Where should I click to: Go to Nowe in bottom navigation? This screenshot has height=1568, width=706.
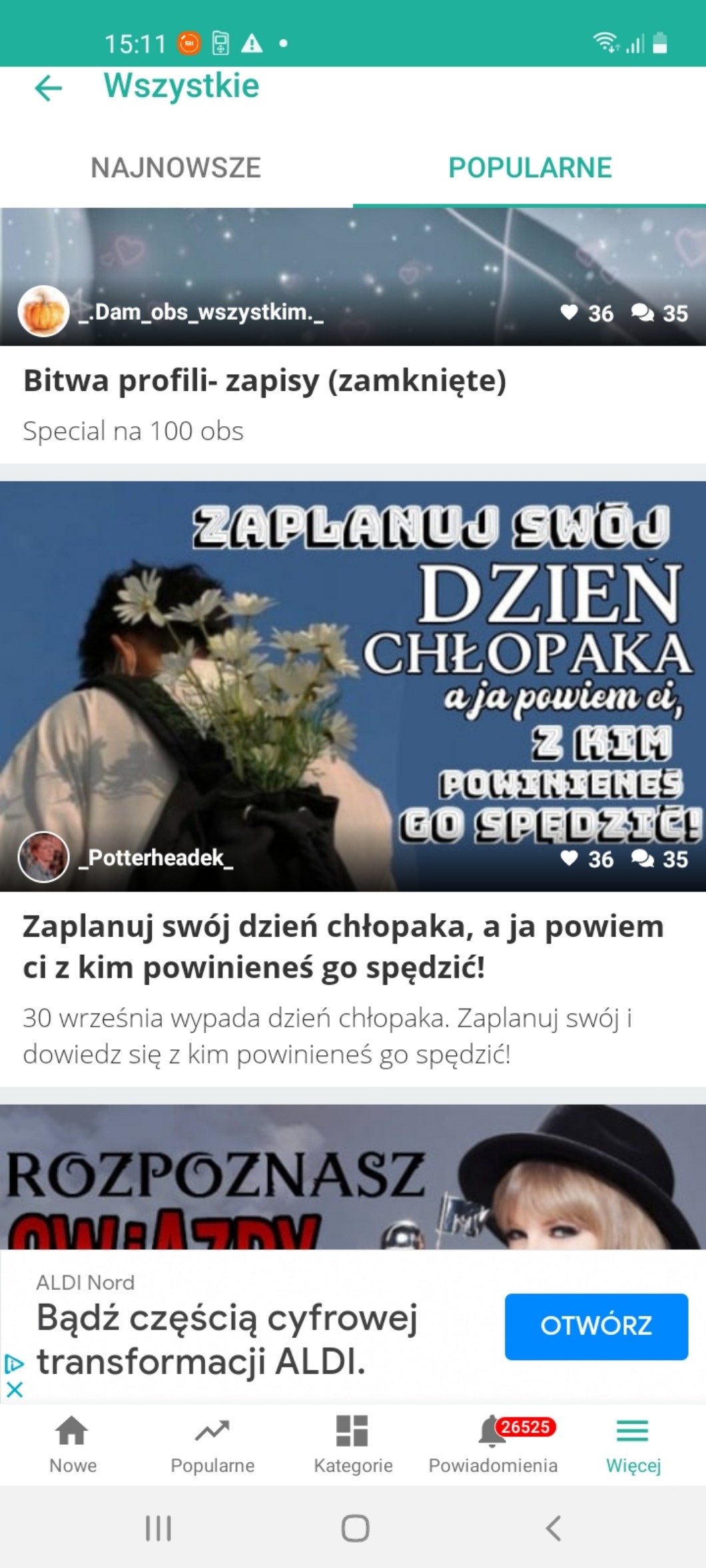pyautogui.click(x=73, y=1444)
